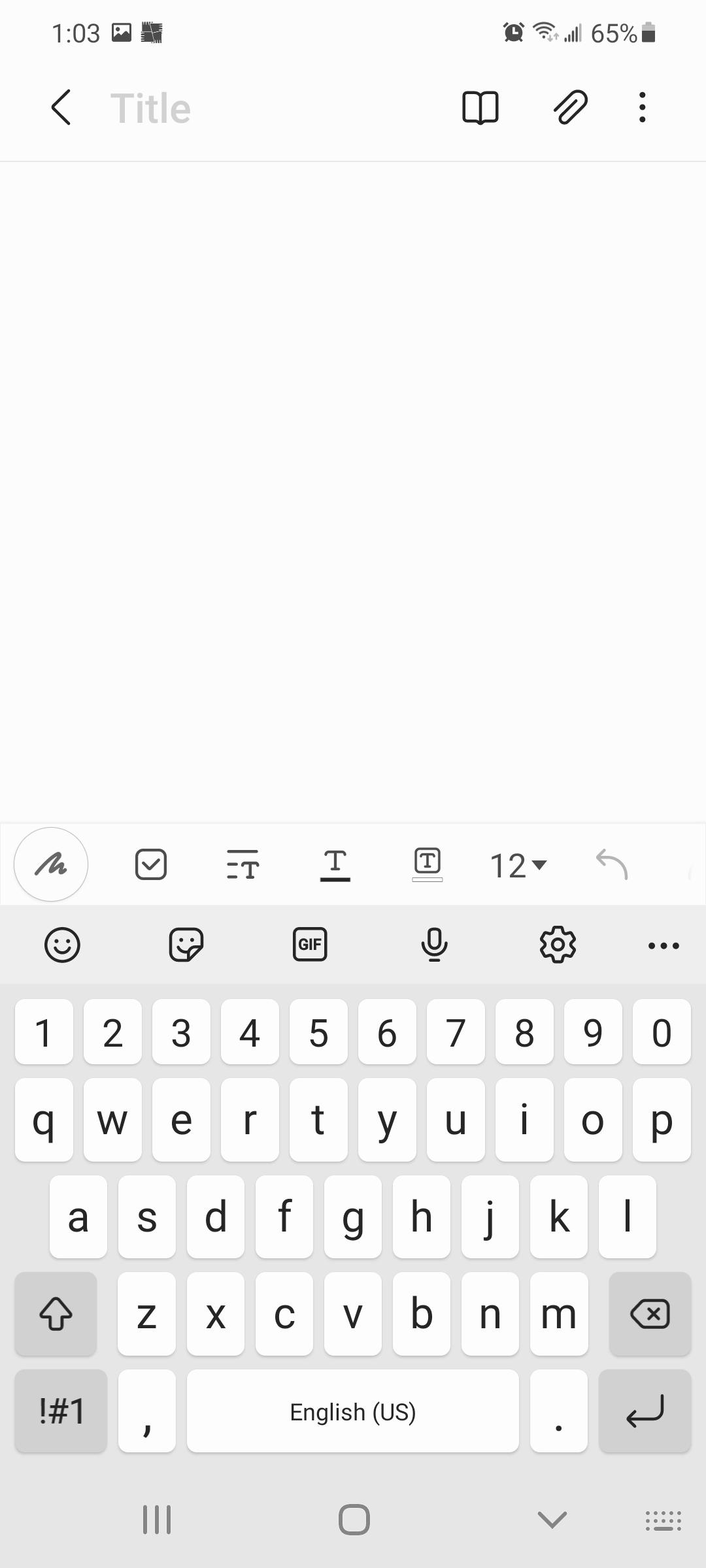Switch to symbols keyboard
706x1568 pixels.
click(60, 1411)
